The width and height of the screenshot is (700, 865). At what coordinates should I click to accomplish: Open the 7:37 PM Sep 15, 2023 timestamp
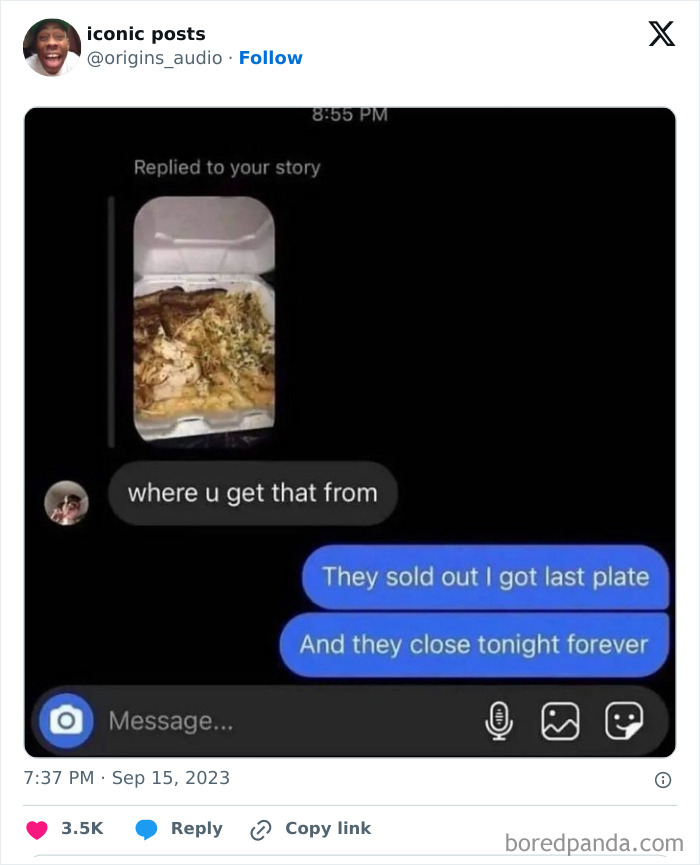tap(126, 778)
